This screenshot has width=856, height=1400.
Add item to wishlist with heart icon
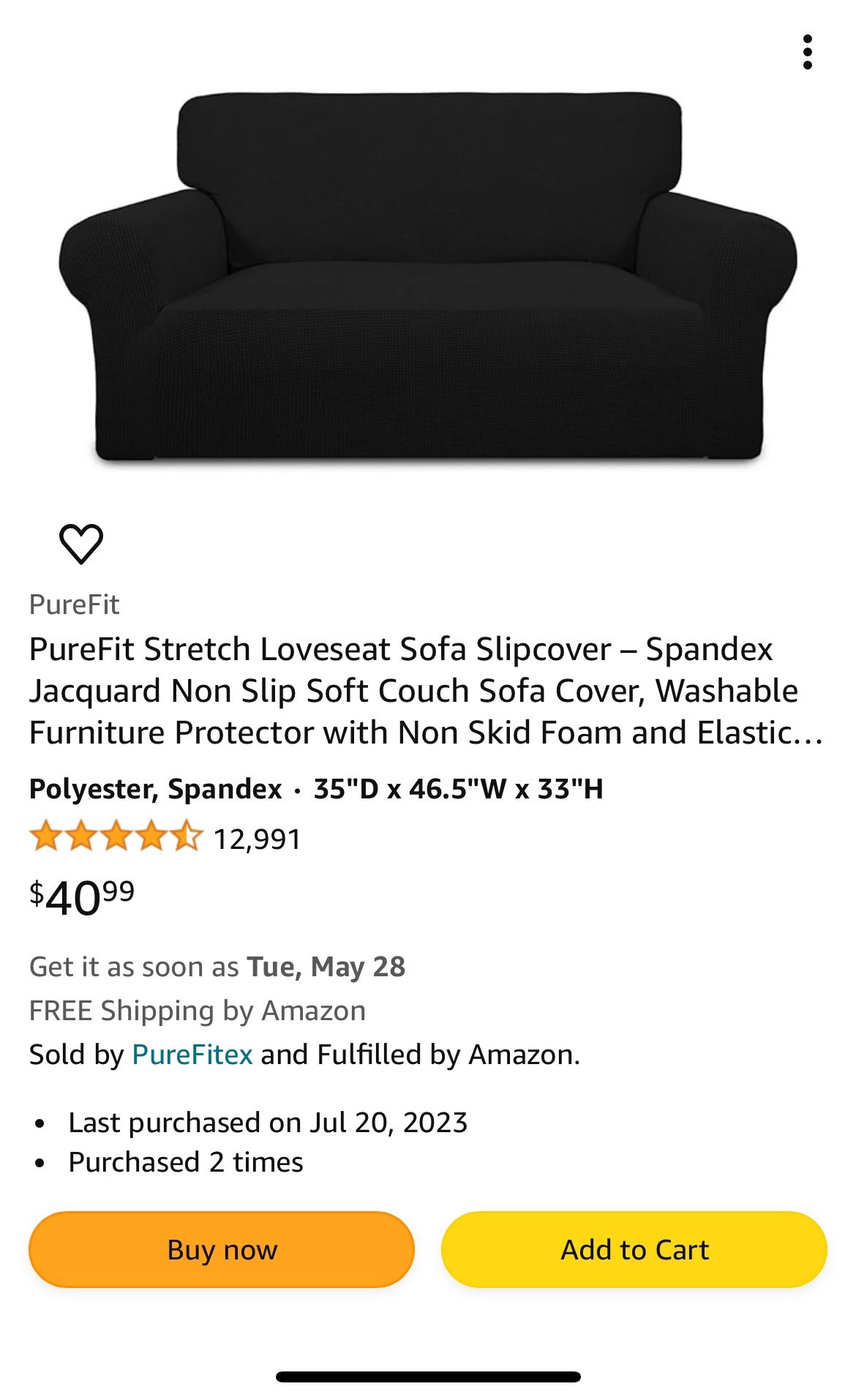coord(80,544)
